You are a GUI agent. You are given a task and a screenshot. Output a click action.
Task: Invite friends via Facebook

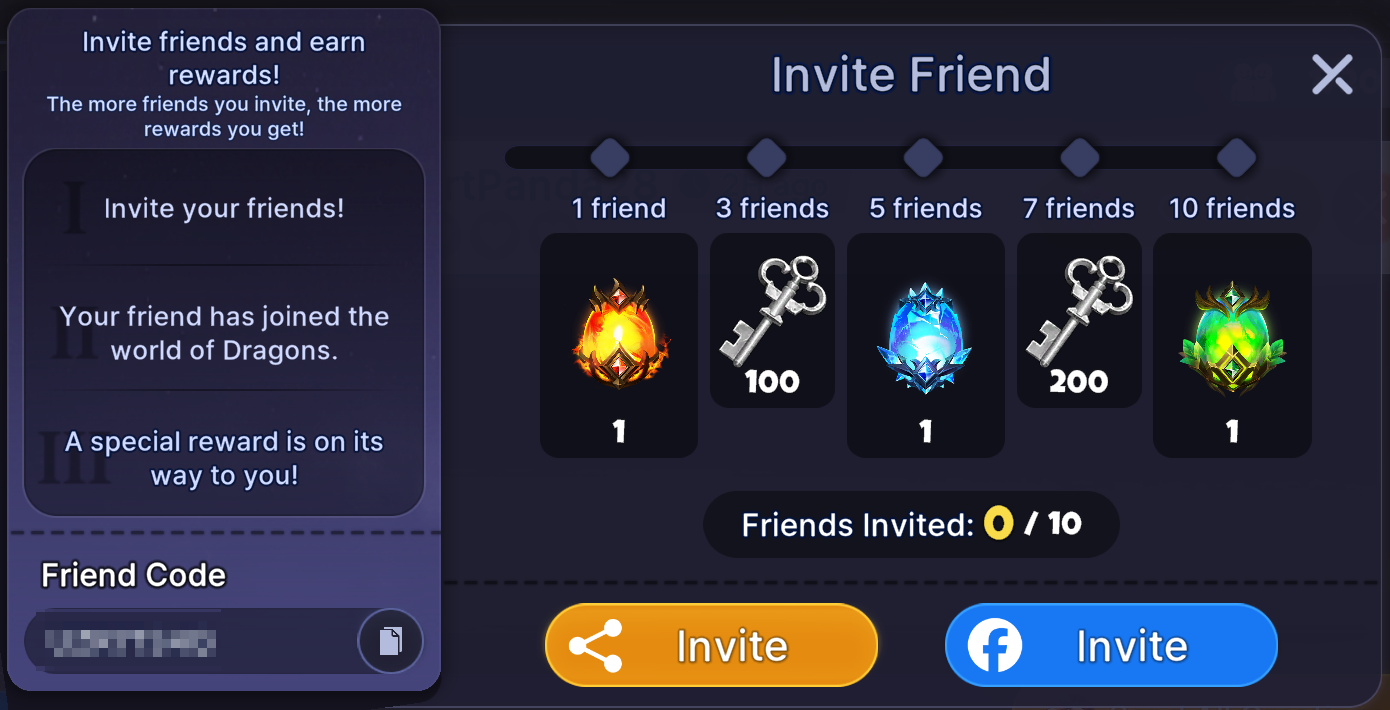point(1111,645)
